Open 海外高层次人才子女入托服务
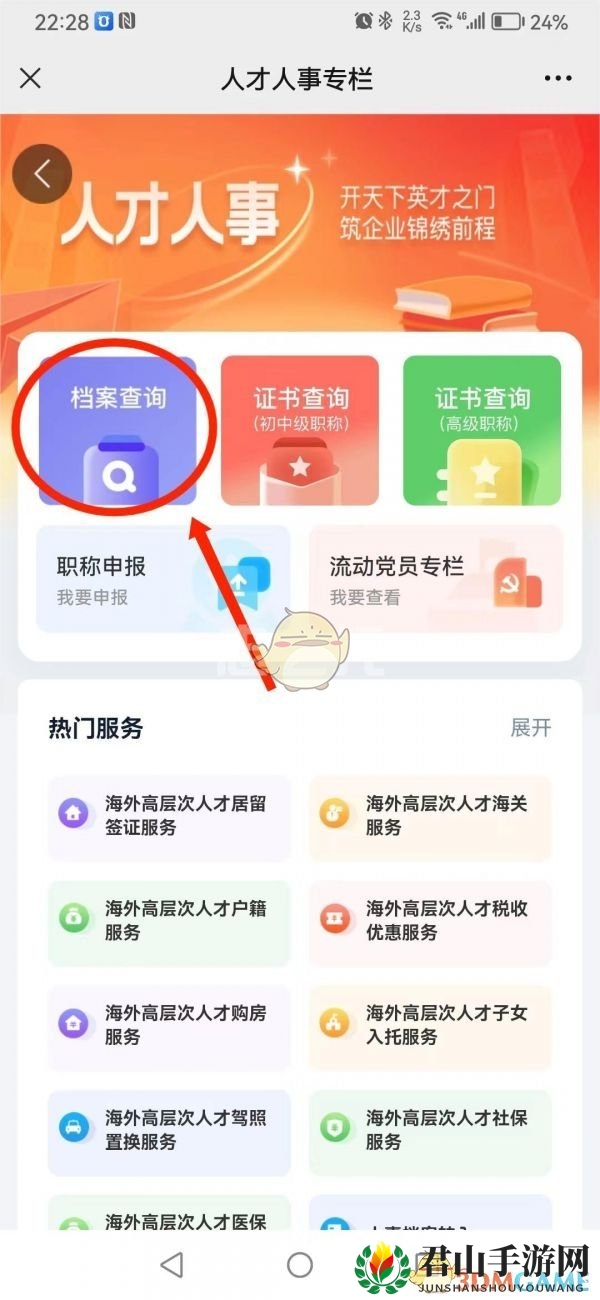The image size is (600, 1300). coord(430,1026)
